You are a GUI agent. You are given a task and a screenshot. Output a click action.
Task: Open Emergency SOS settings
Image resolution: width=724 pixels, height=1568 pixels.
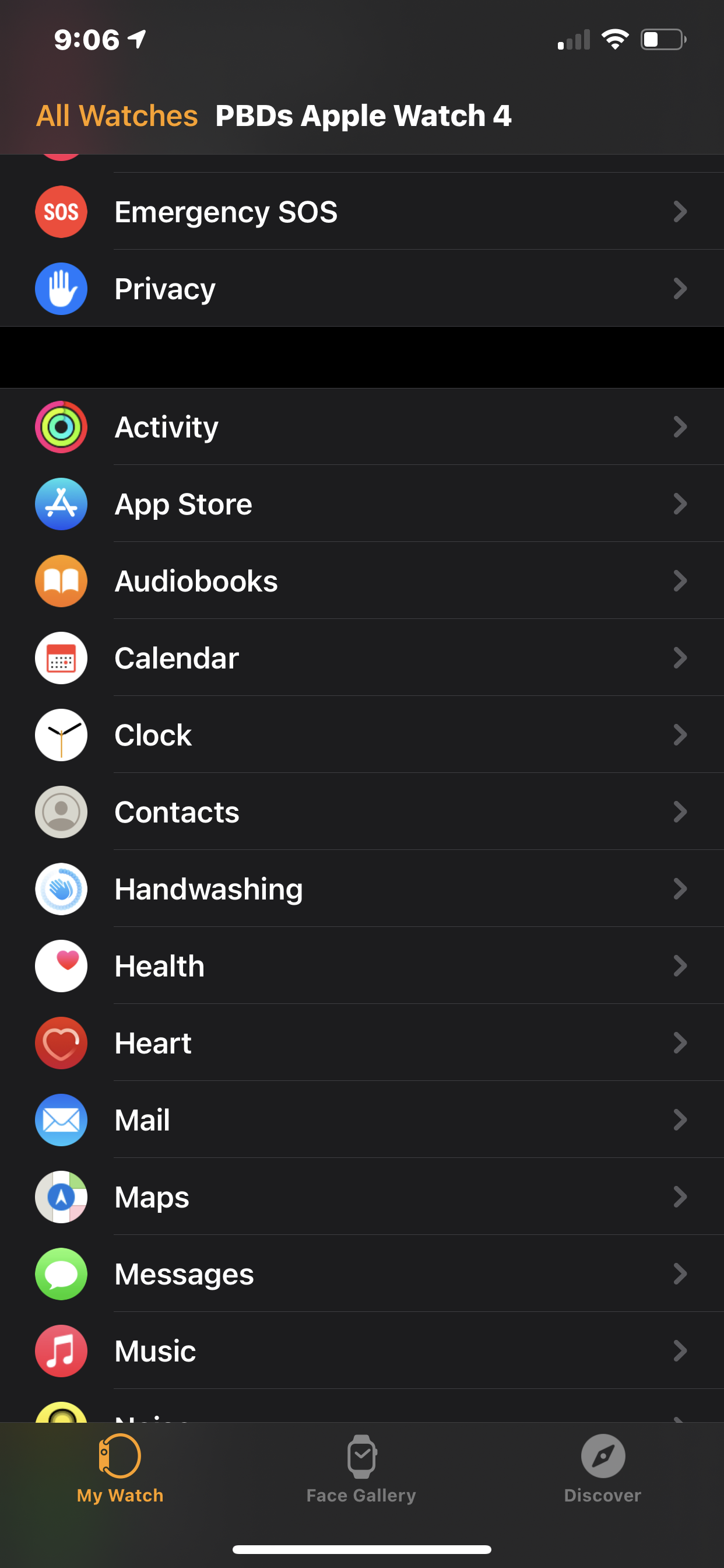pyautogui.click(x=361, y=212)
